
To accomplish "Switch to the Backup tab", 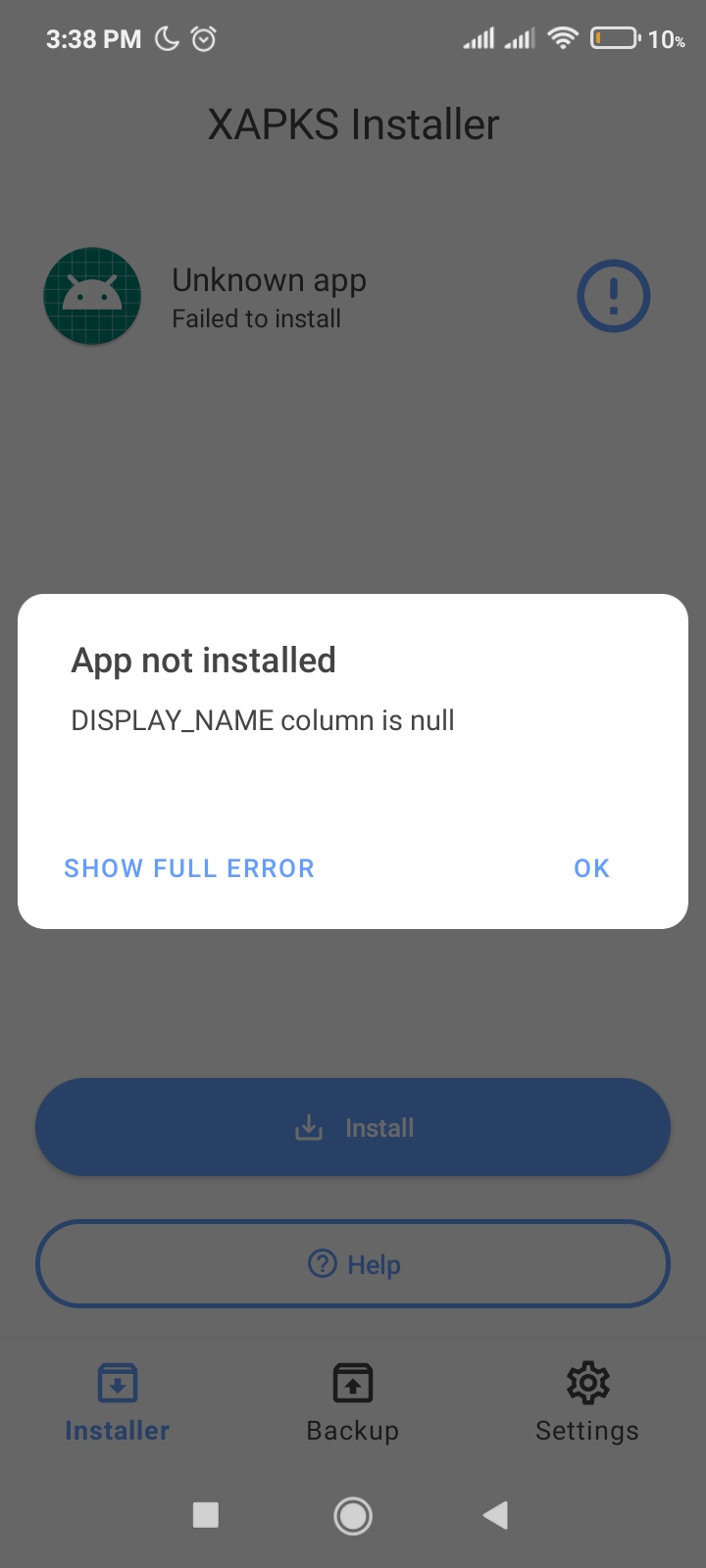I will coord(353,1403).
